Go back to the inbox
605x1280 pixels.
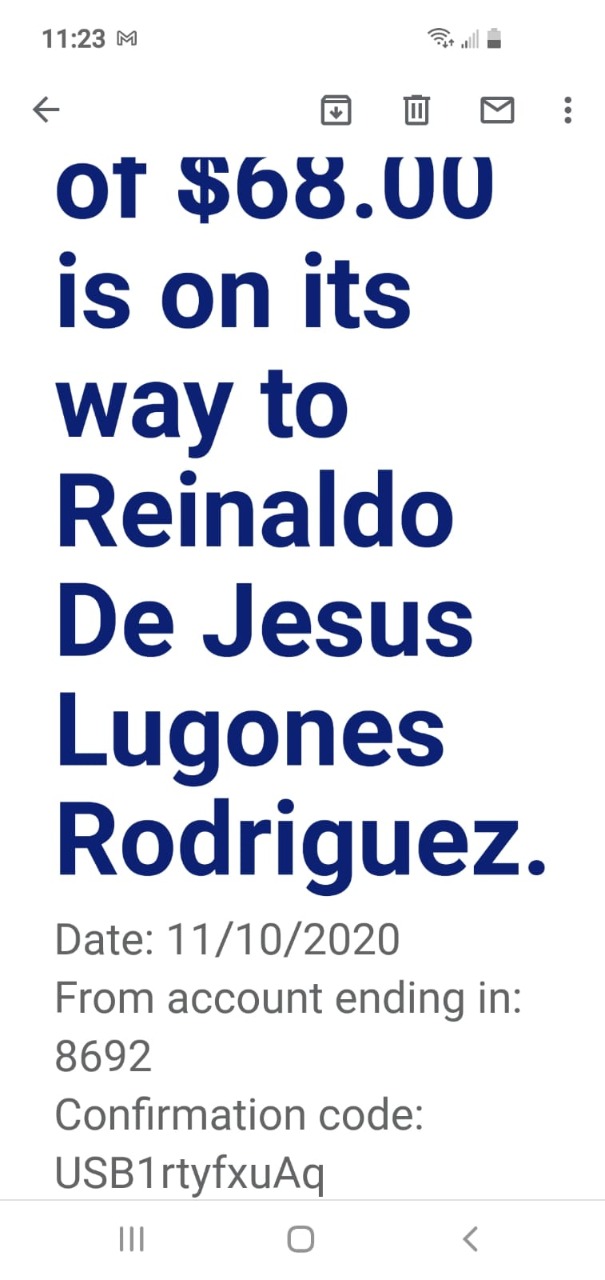pos(46,110)
